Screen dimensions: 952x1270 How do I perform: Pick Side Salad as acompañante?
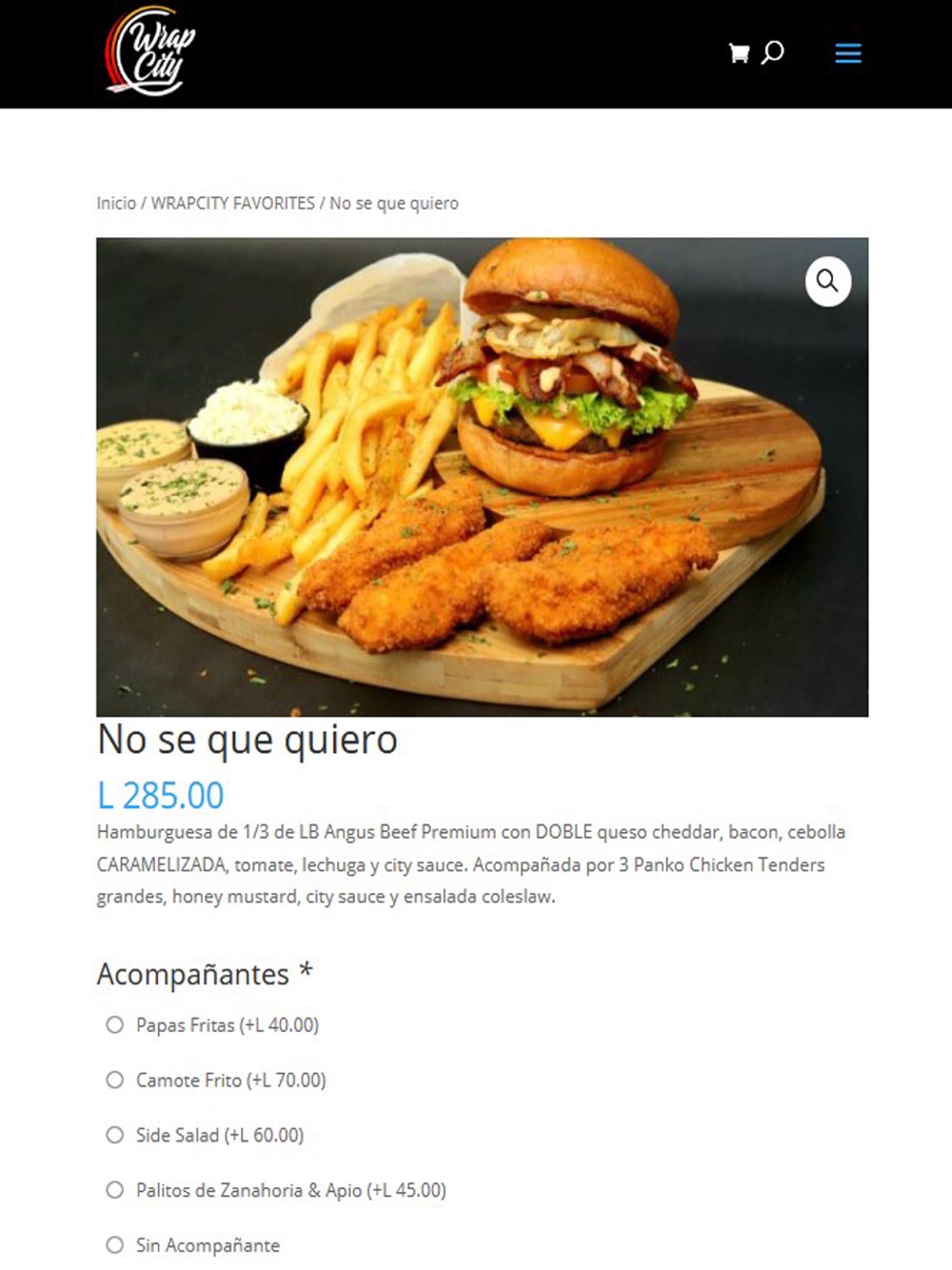[x=115, y=1135]
